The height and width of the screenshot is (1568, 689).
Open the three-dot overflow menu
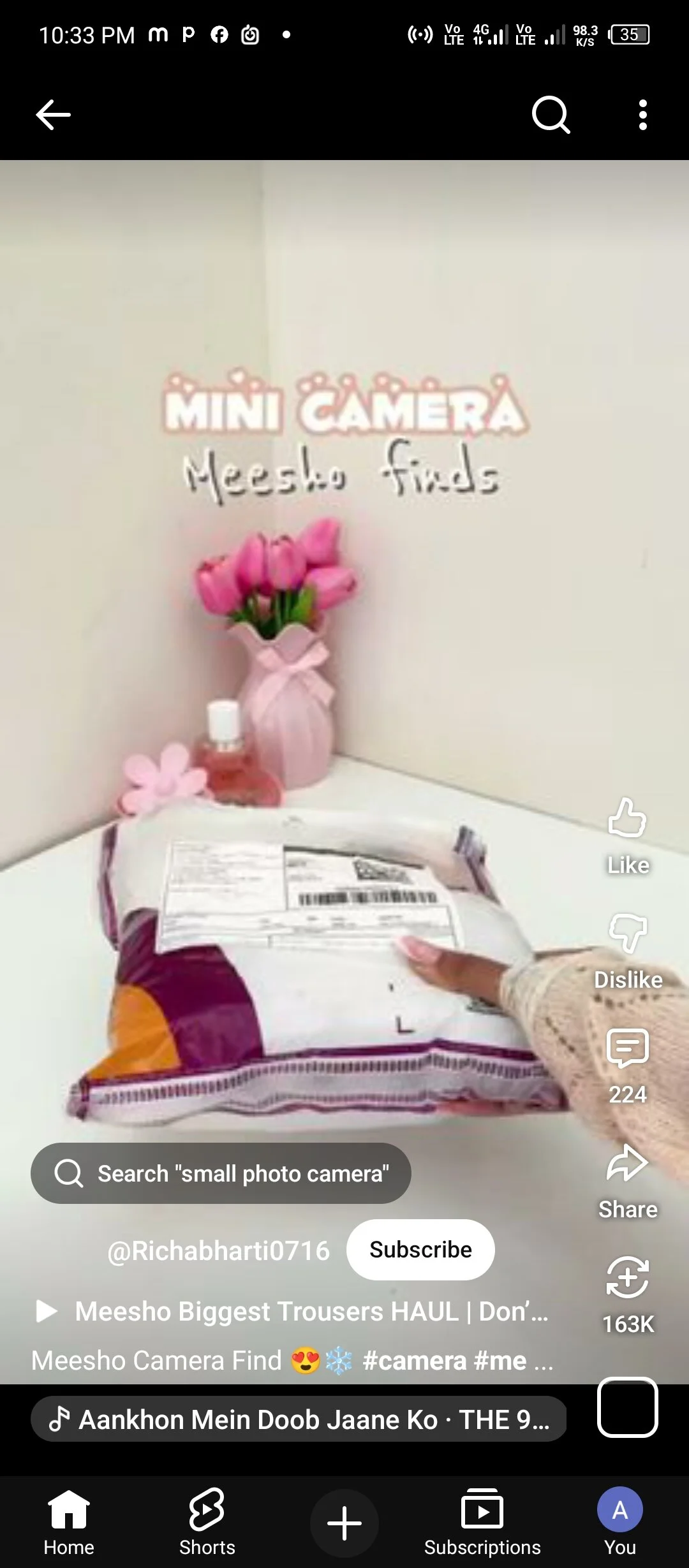(642, 115)
